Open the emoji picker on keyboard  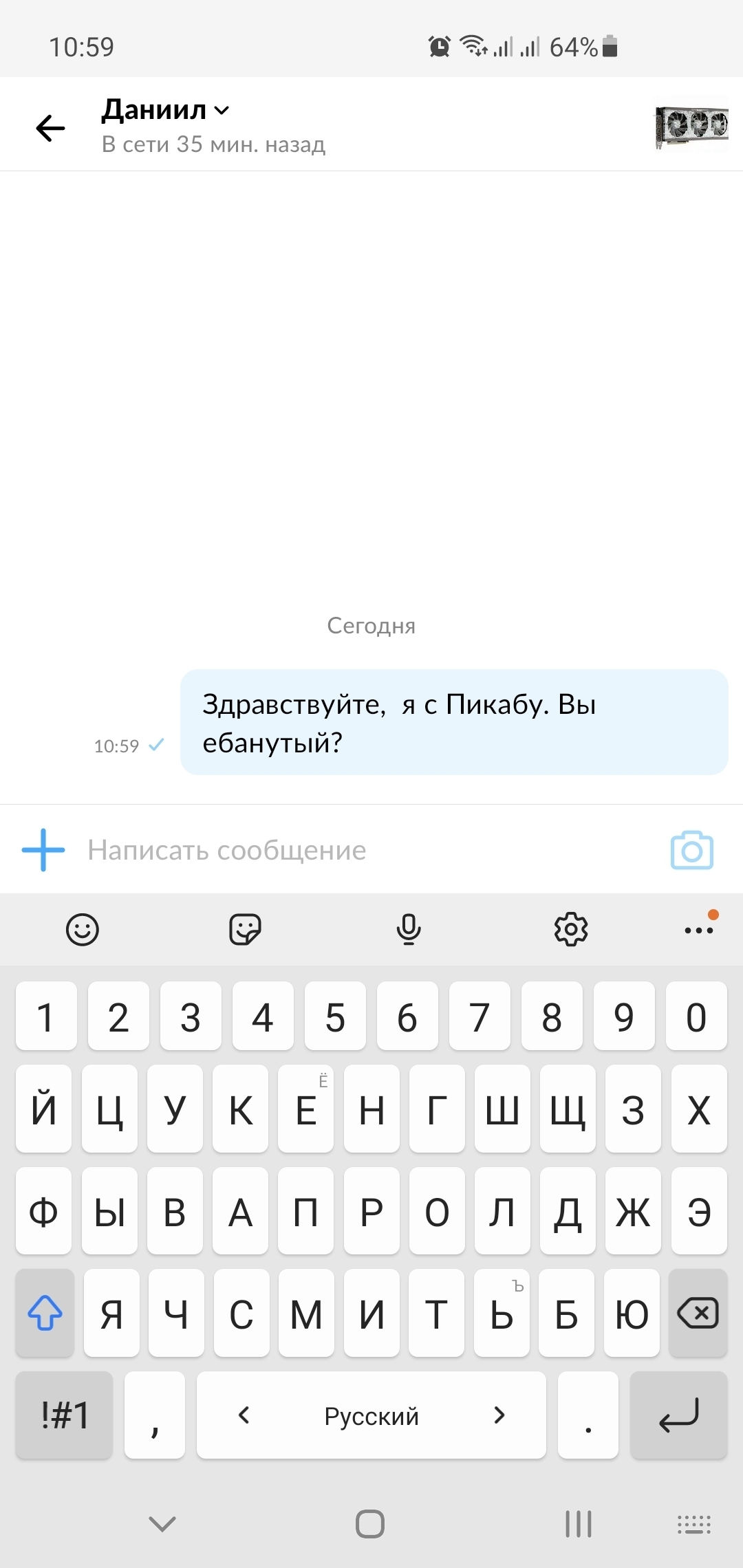click(x=83, y=930)
